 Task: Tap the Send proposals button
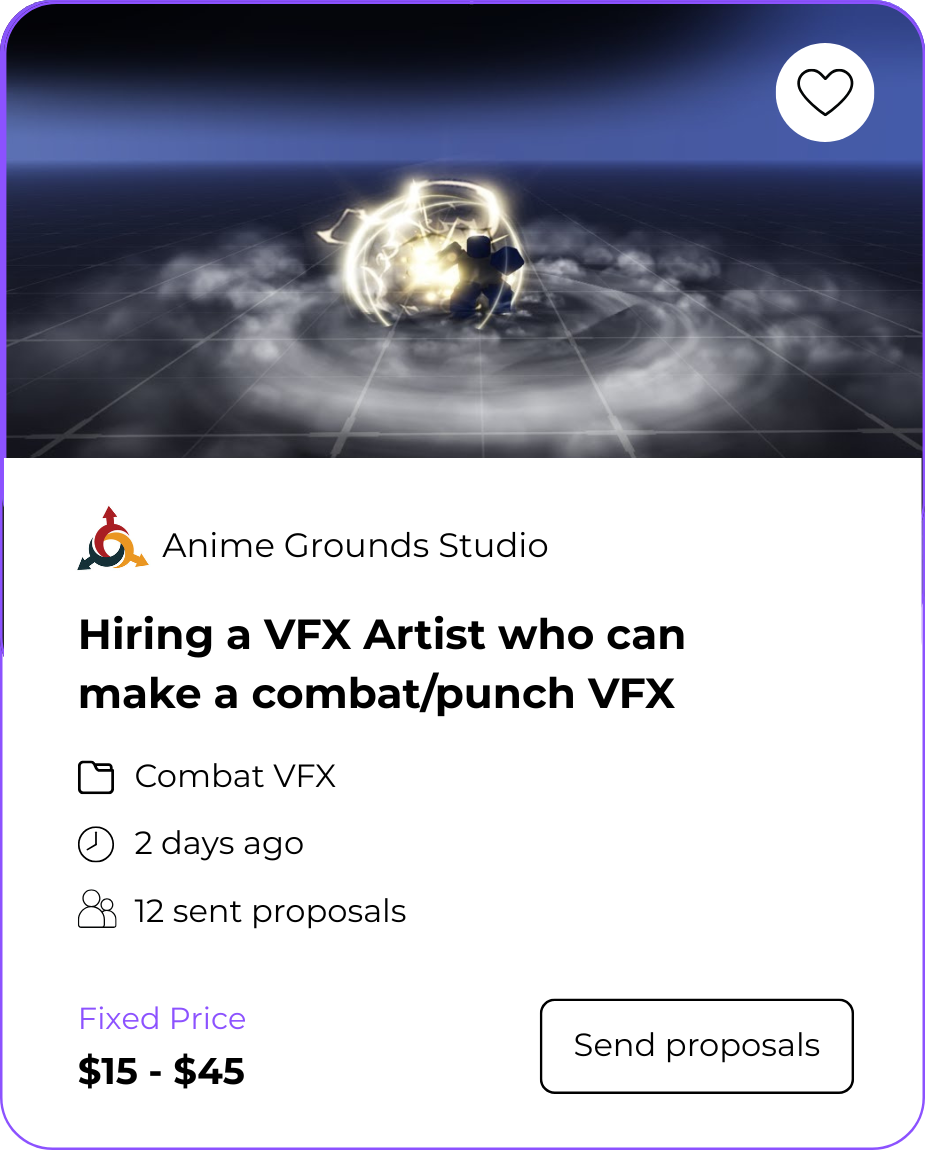pyautogui.click(x=696, y=1046)
